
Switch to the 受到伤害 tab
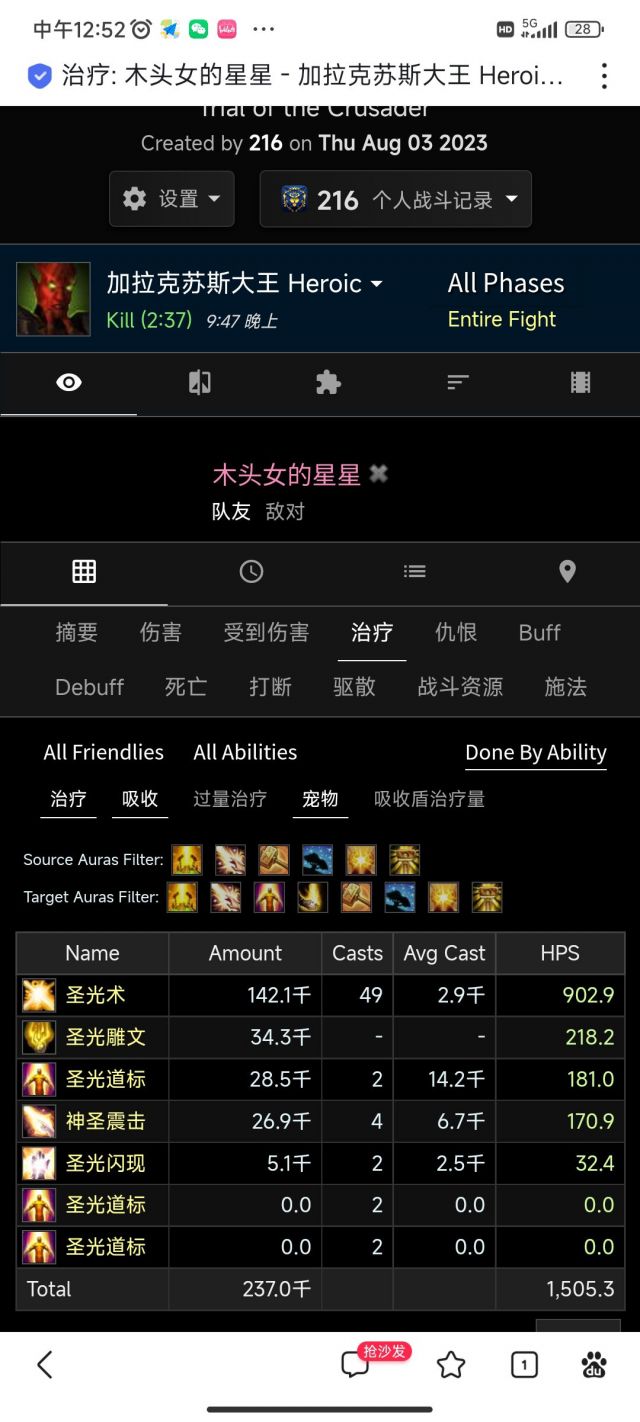266,632
